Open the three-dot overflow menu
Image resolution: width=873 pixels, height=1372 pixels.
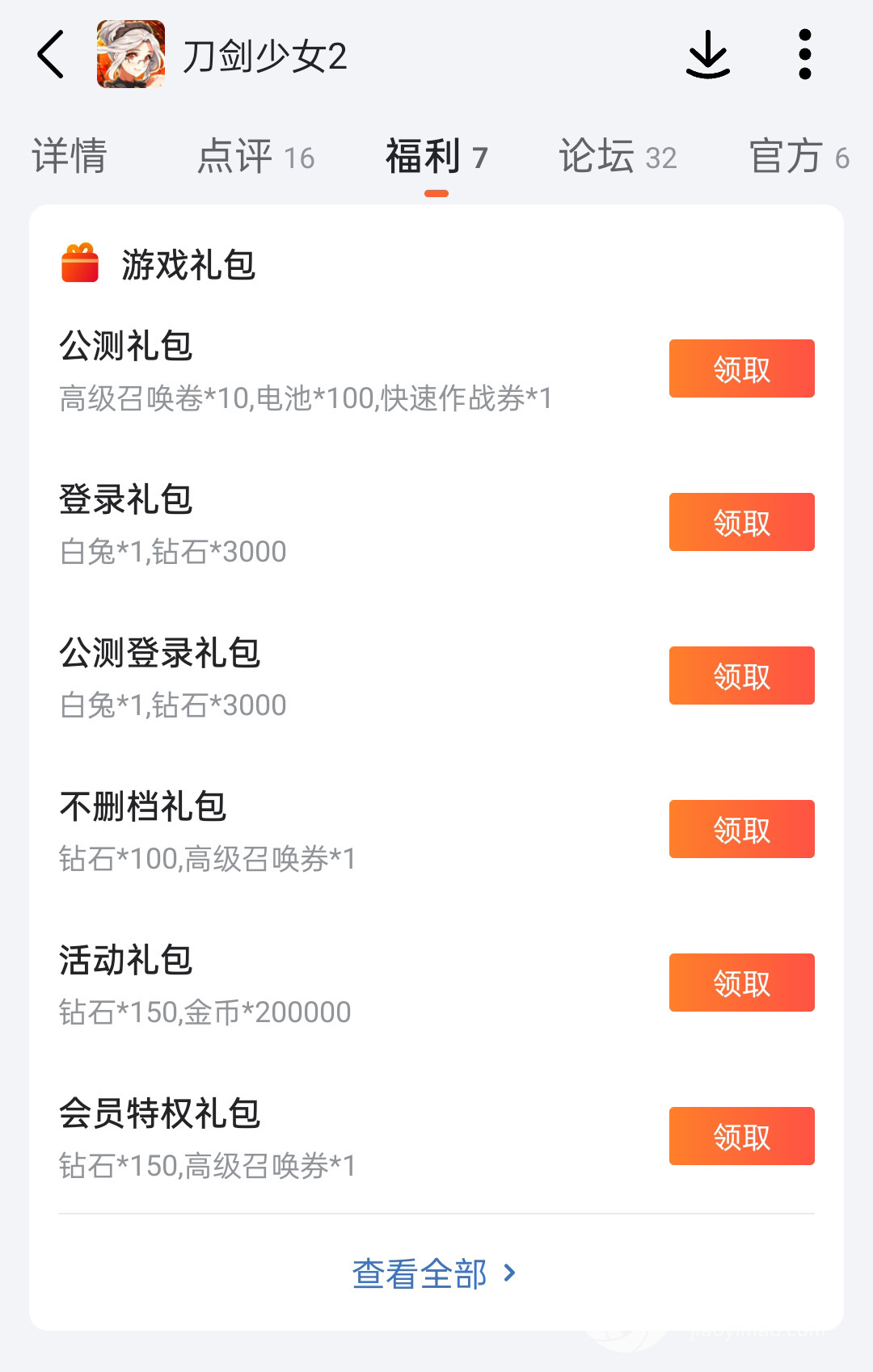click(804, 55)
